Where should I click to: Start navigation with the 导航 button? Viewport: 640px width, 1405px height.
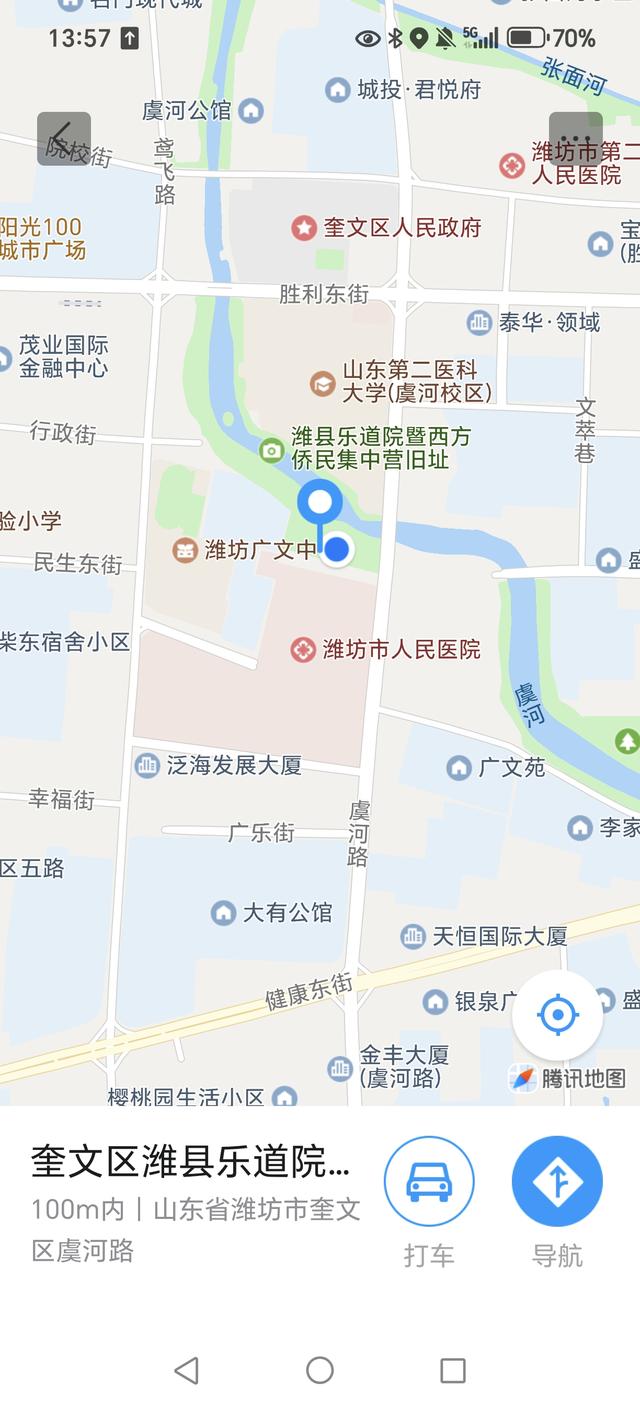[557, 1182]
